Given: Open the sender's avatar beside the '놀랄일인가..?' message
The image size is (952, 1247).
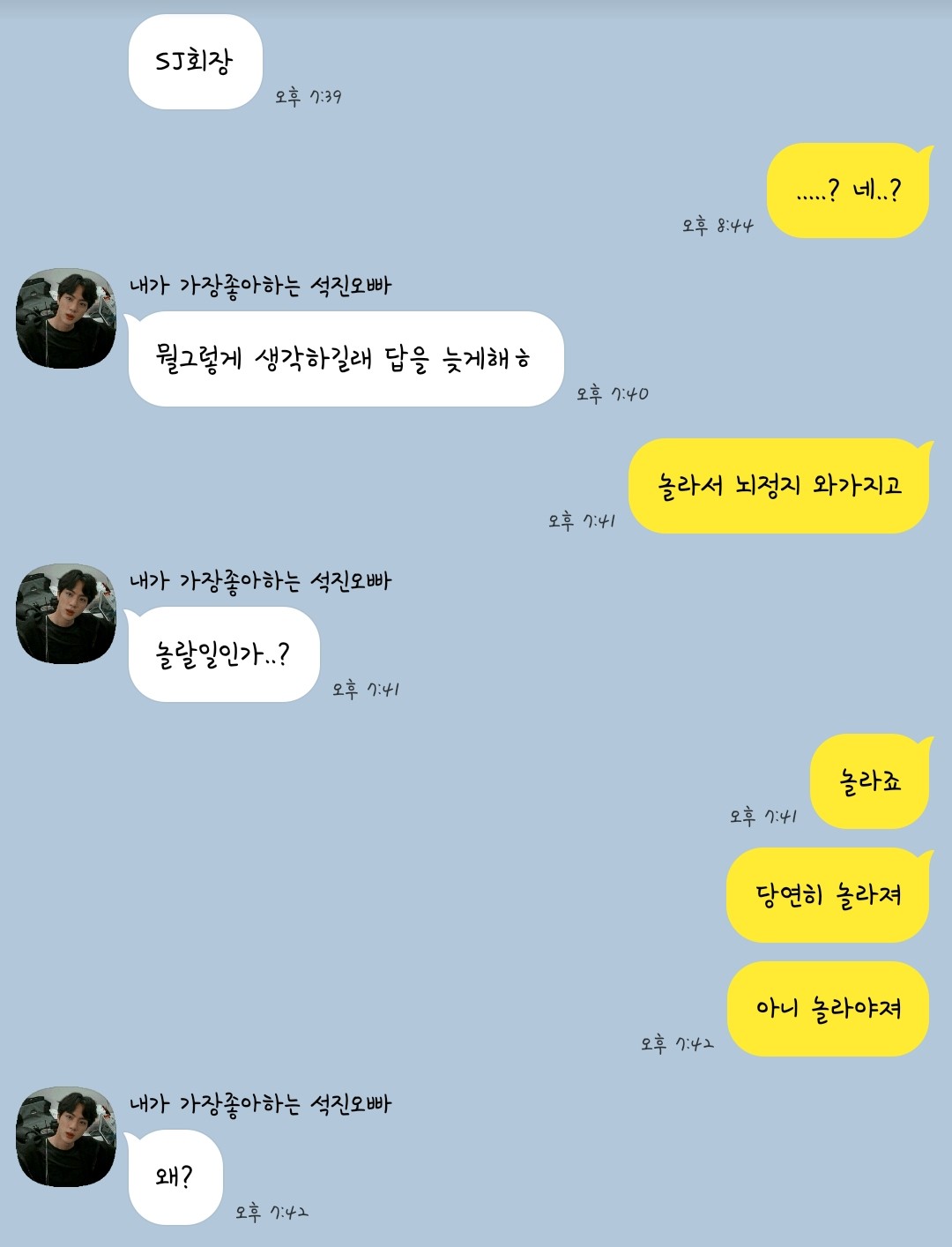Looking at the screenshot, I should (x=66, y=614).
